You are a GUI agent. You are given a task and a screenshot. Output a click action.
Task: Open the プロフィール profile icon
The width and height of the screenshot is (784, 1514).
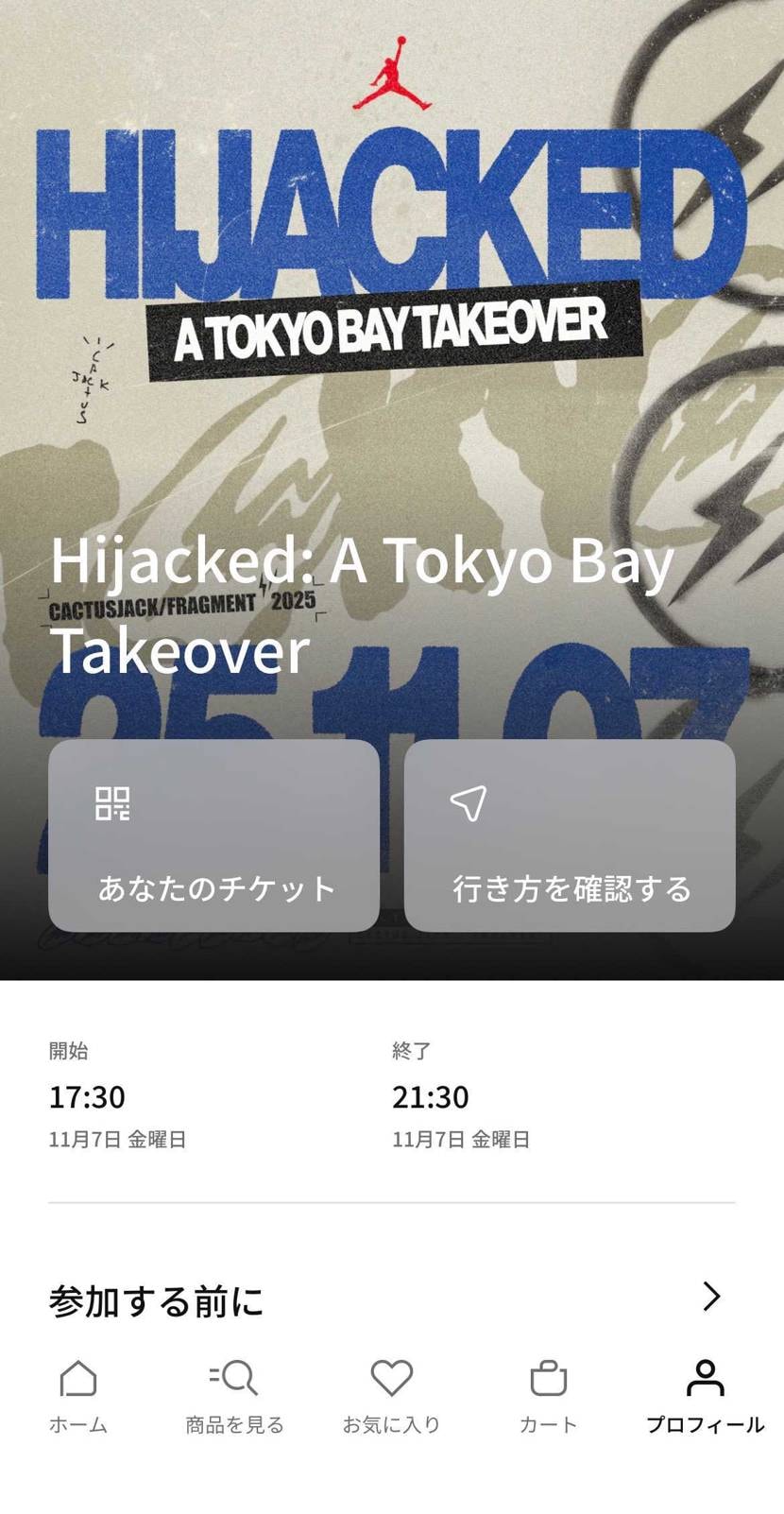coord(705,1380)
